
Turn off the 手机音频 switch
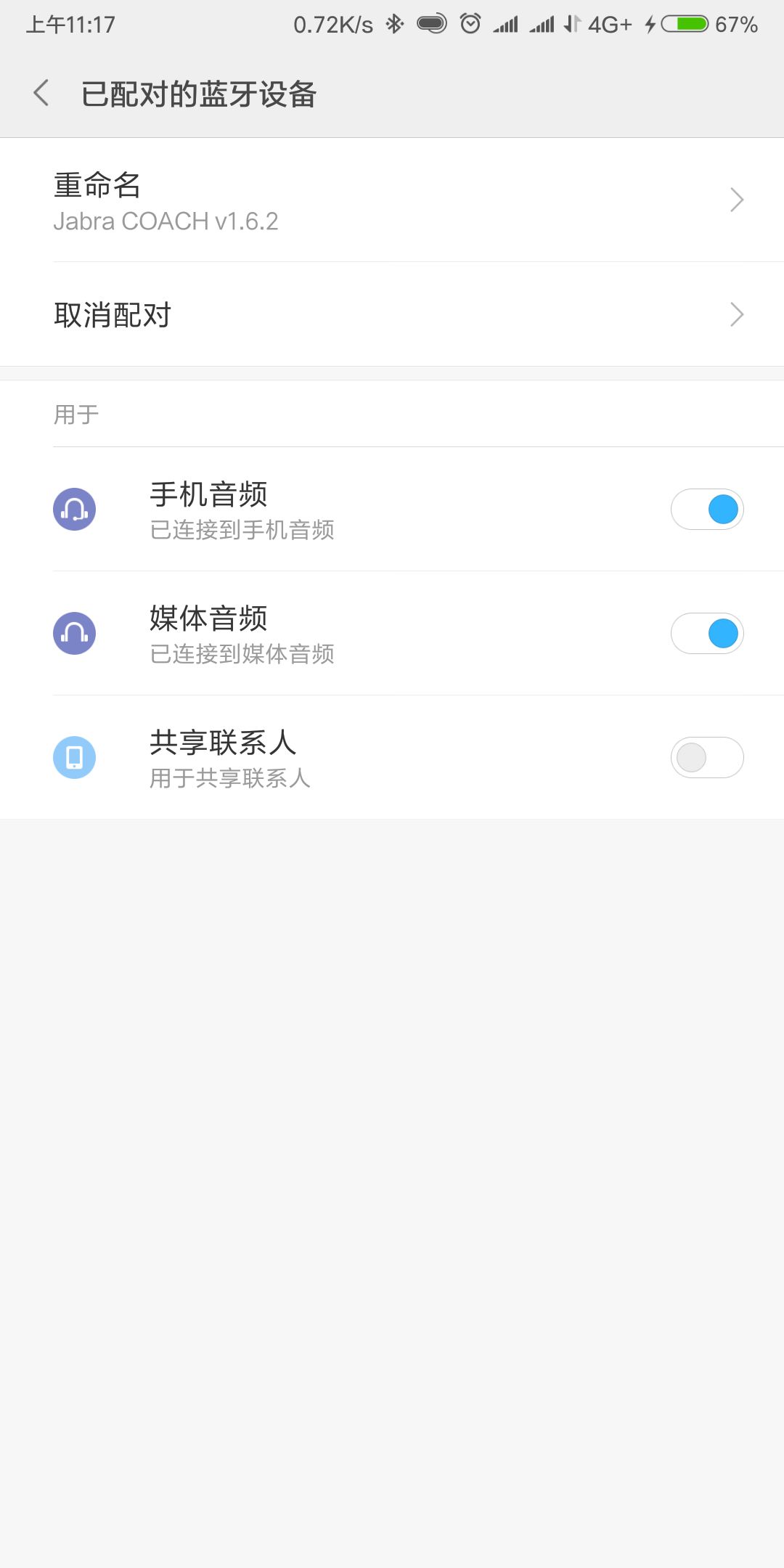click(706, 510)
